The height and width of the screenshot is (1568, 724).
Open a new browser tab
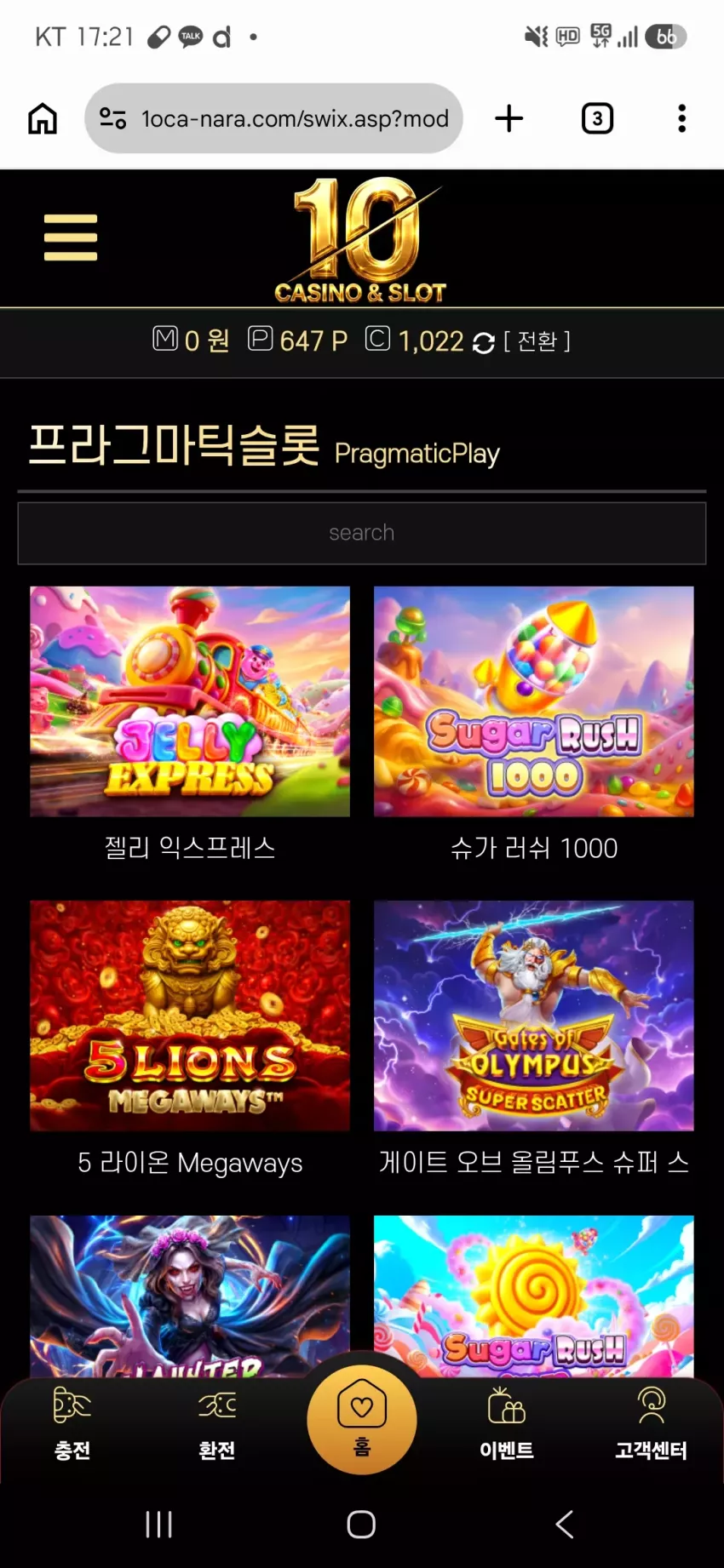[x=509, y=118]
